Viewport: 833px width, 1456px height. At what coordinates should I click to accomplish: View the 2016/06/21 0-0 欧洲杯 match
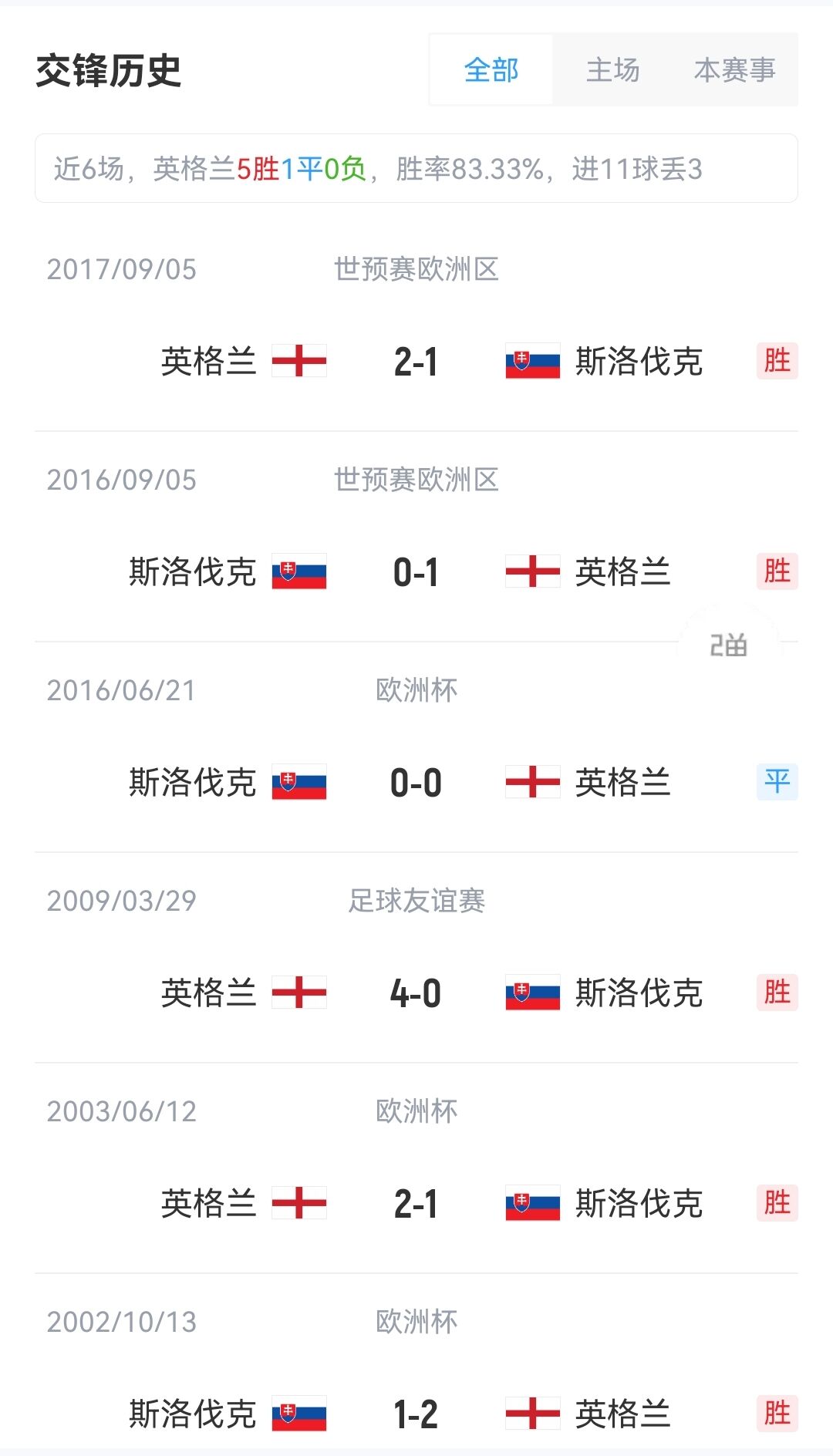(416, 782)
